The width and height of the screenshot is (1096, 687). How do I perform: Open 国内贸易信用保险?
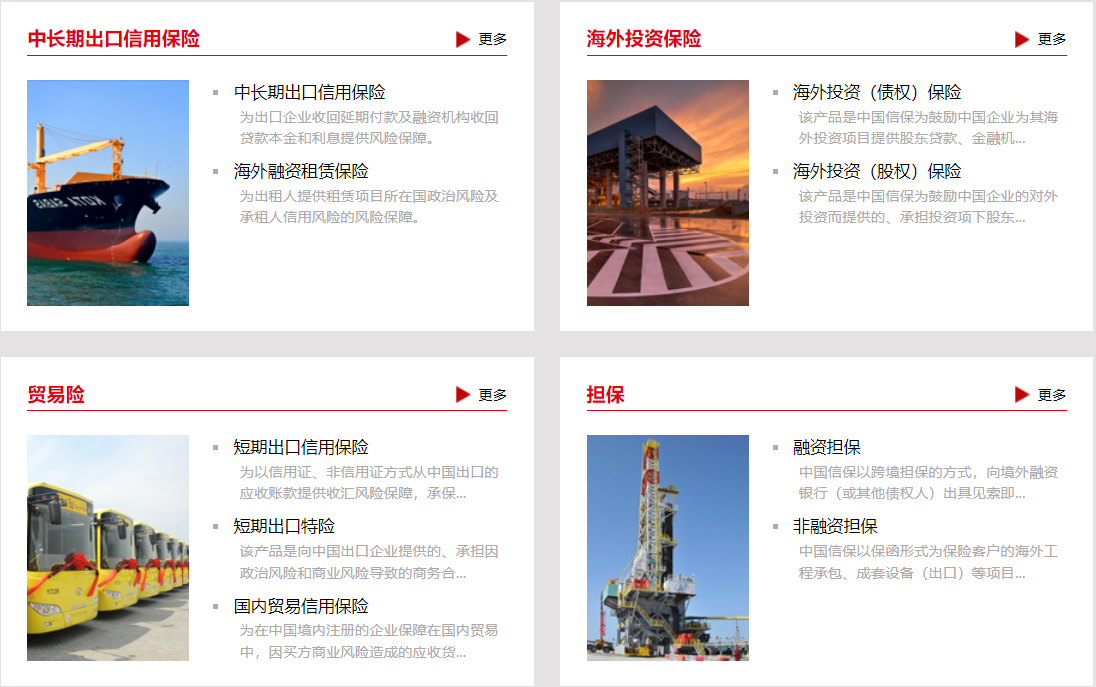click(301, 606)
